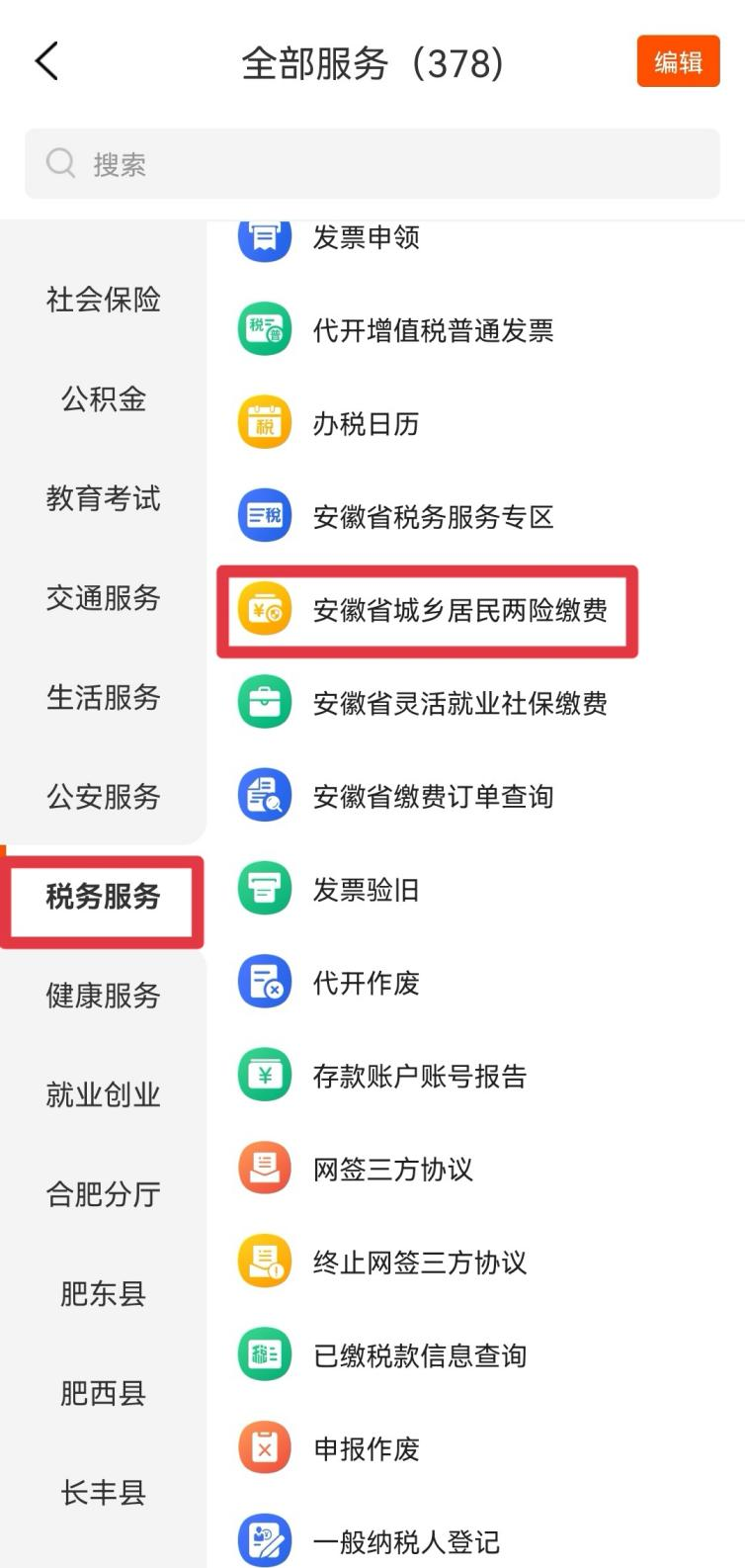Open 已缴税款信息查询
This screenshot has width=745, height=1568.
[475, 1355]
